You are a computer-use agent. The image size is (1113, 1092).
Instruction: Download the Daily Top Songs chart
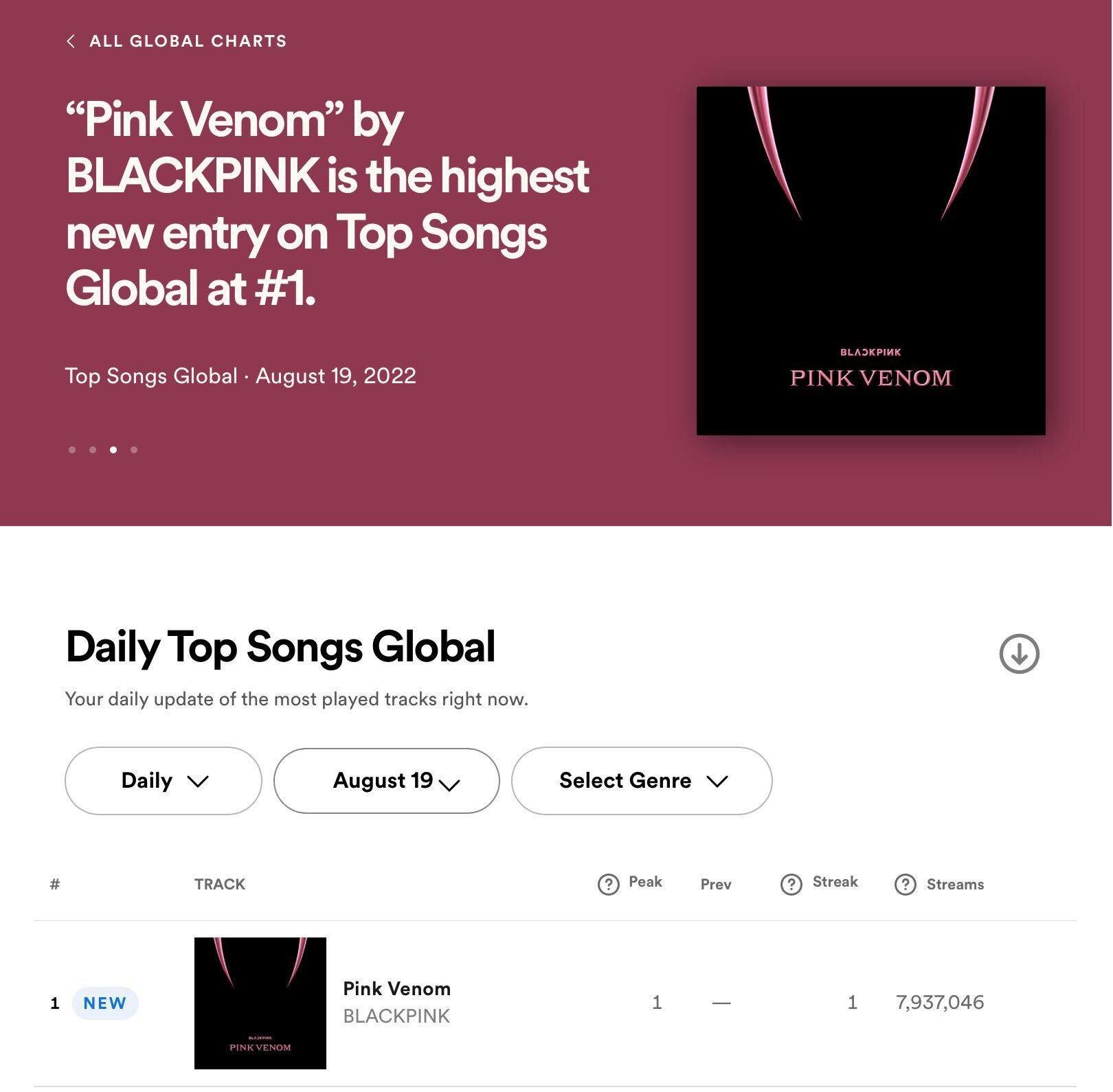[1019, 653]
